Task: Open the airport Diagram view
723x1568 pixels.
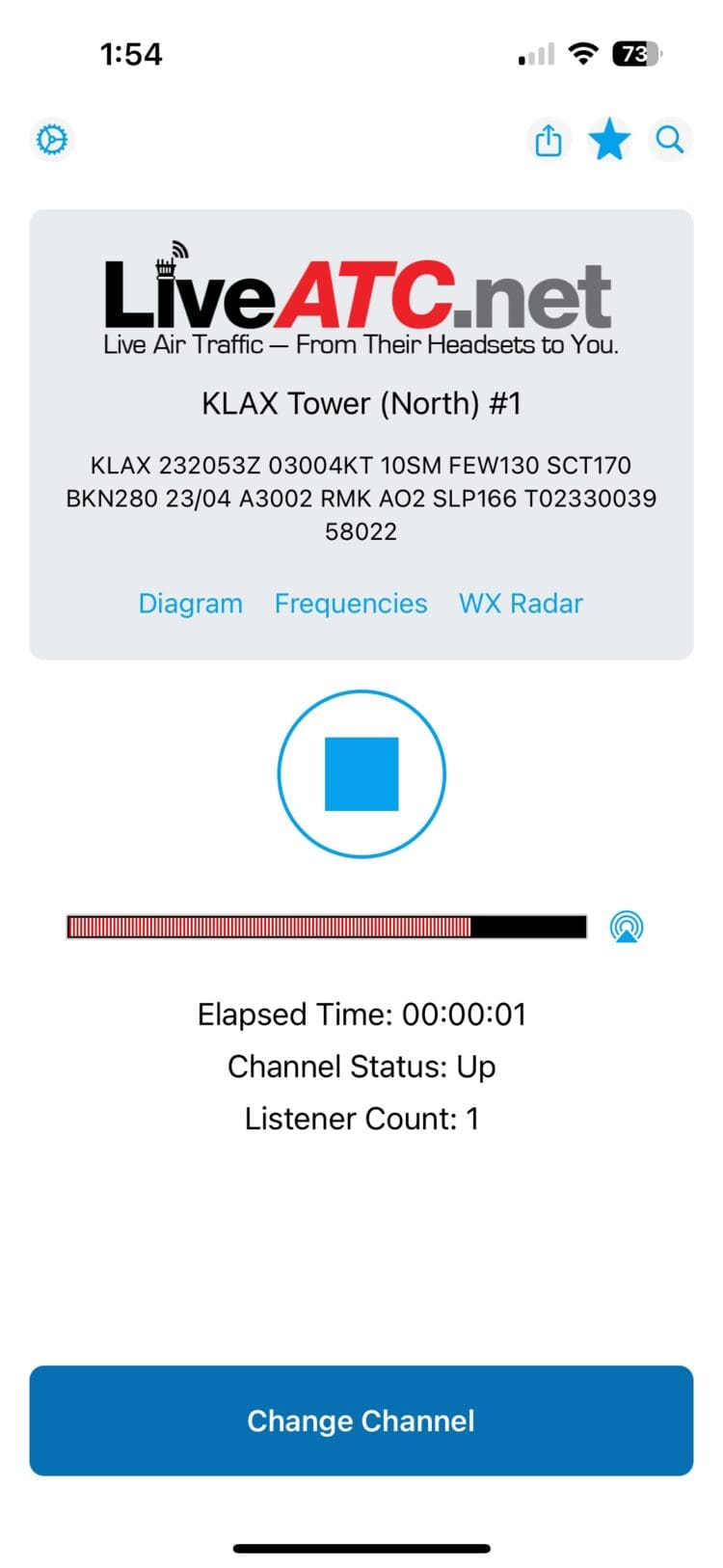Action: (x=190, y=603)
